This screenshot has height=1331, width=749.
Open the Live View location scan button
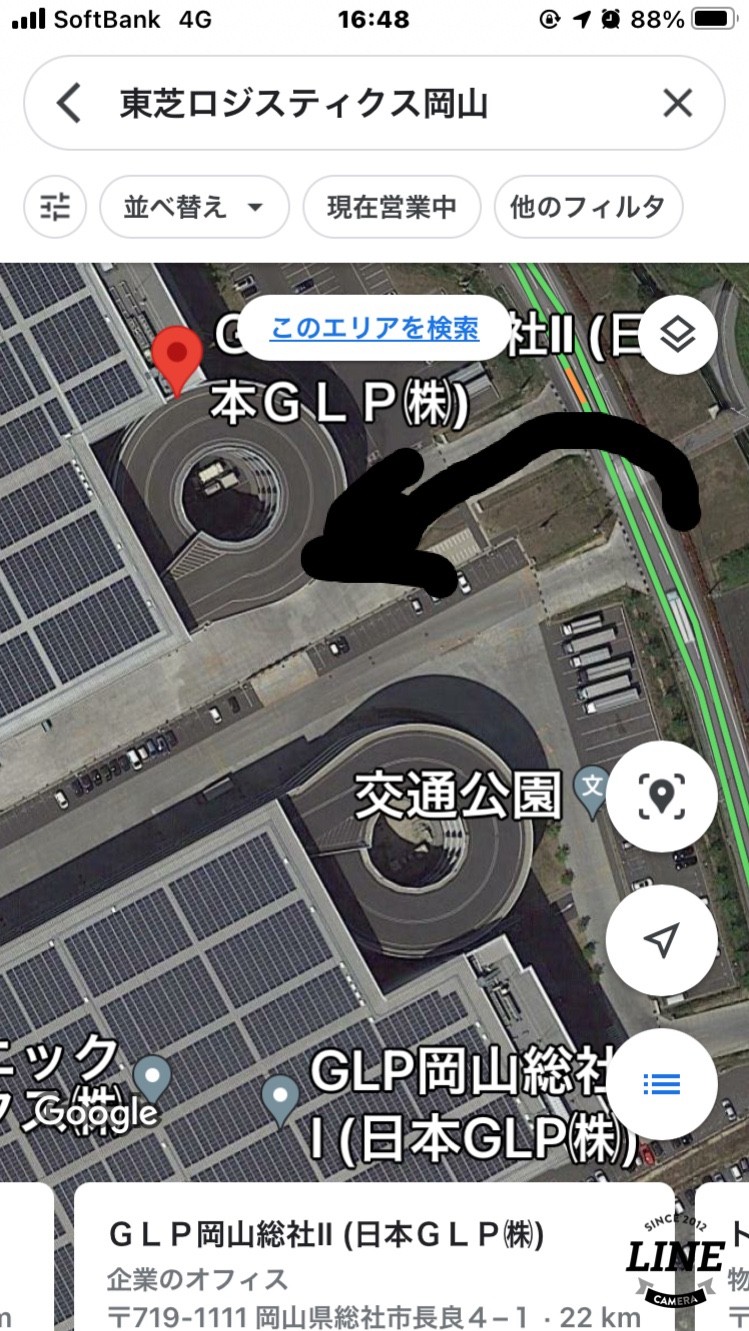click(661, 797)
